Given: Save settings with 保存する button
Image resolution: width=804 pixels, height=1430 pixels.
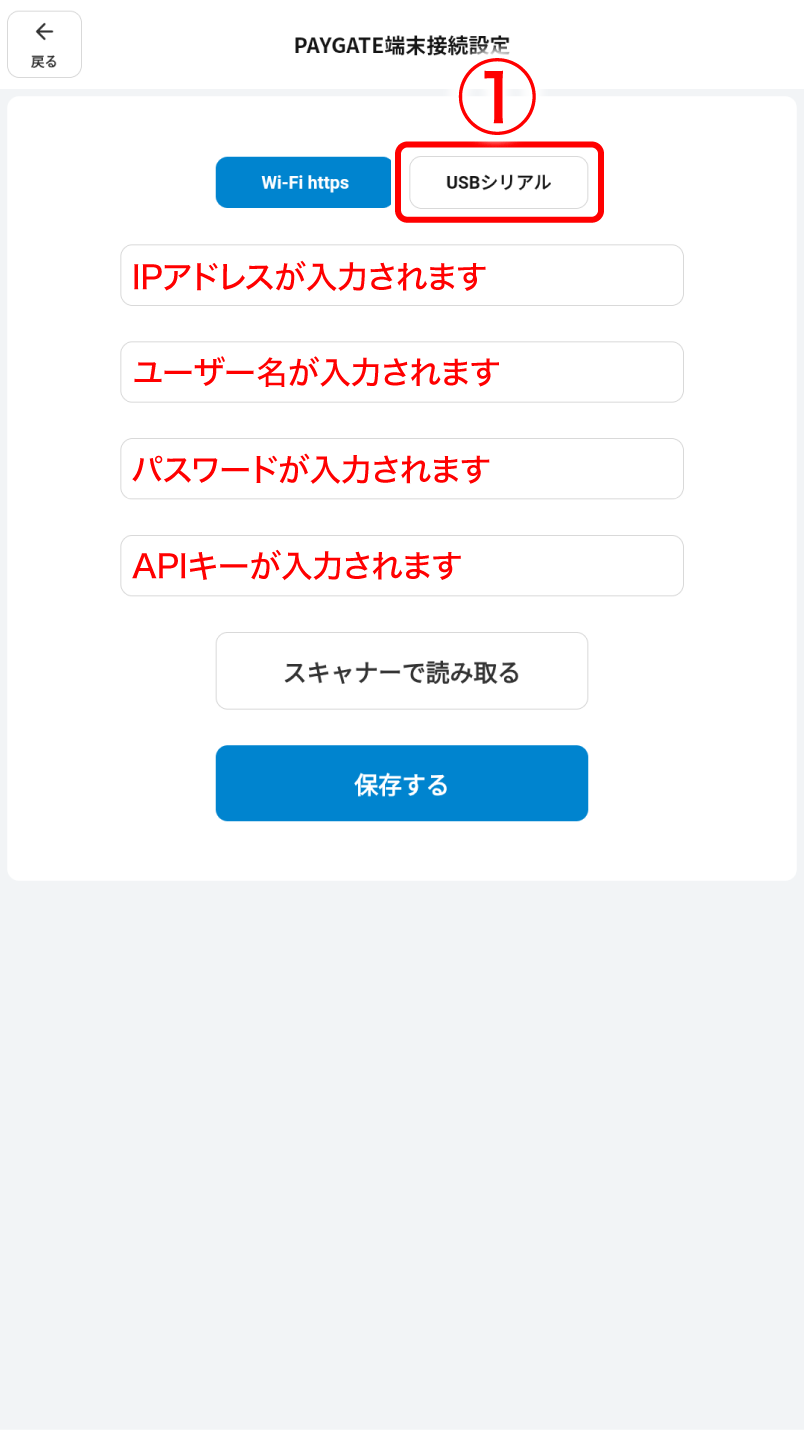Looking at the screenshot, I should pos(401,783).
